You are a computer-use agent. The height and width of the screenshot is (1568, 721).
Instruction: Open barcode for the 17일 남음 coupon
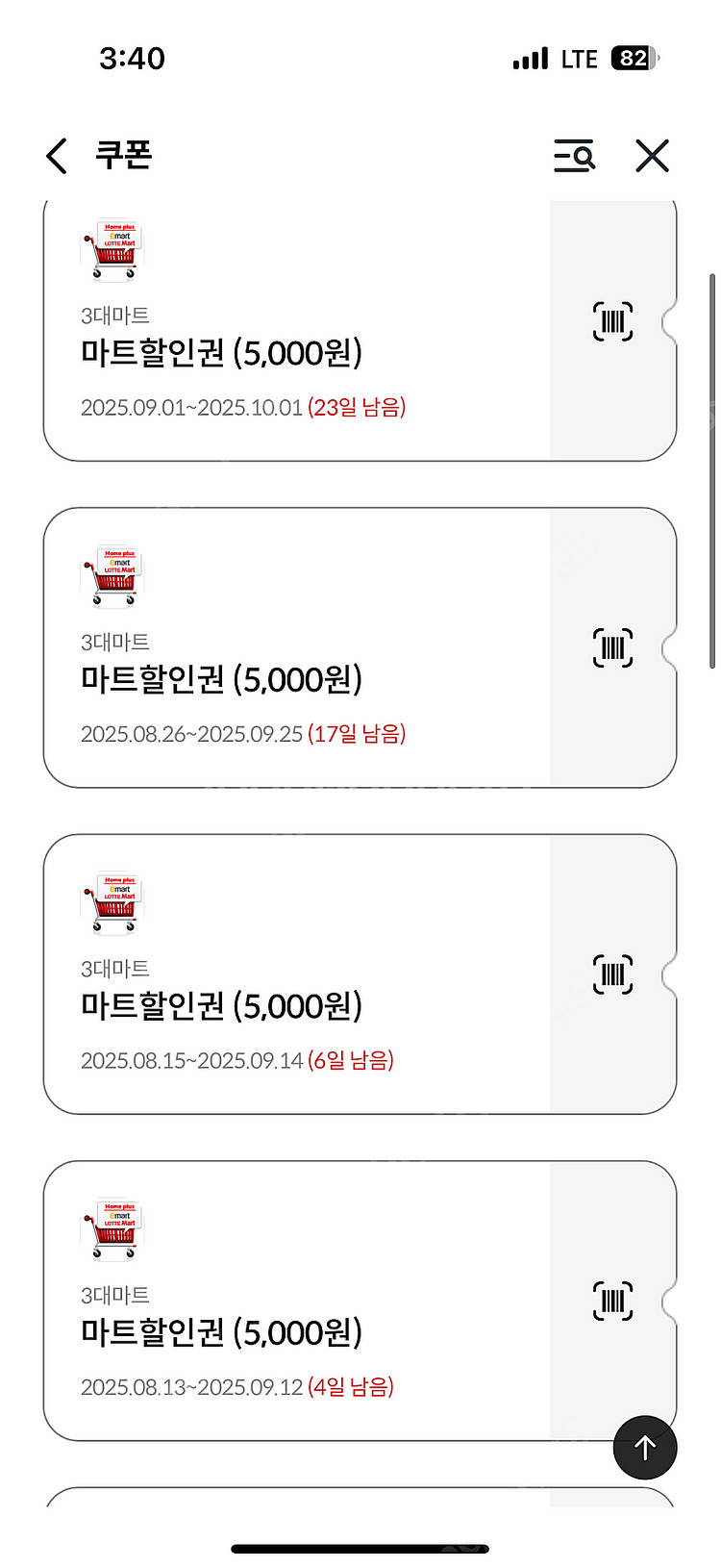[x=611, y=646]
